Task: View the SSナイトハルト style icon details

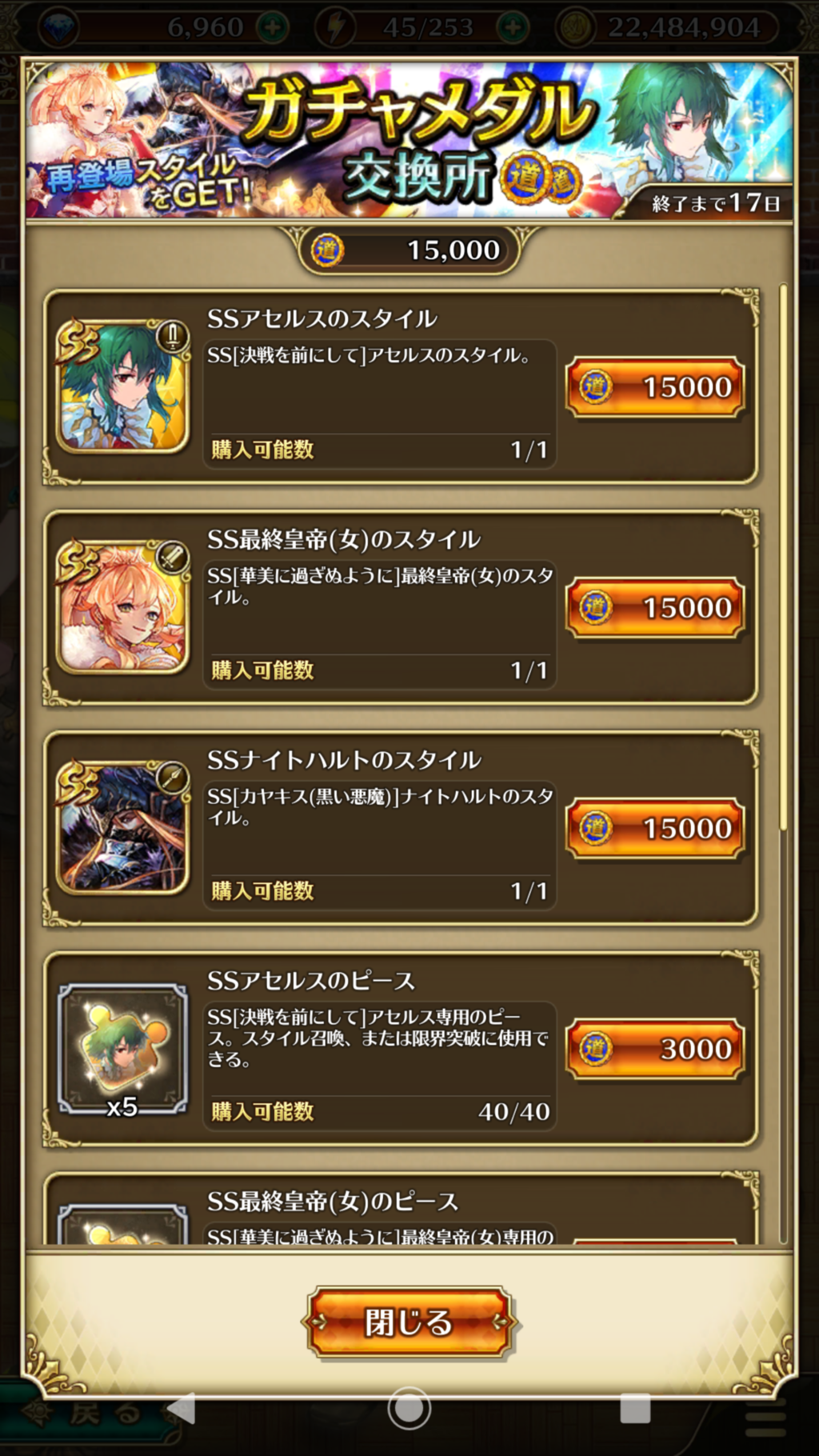Action: (x=122, y=827)
